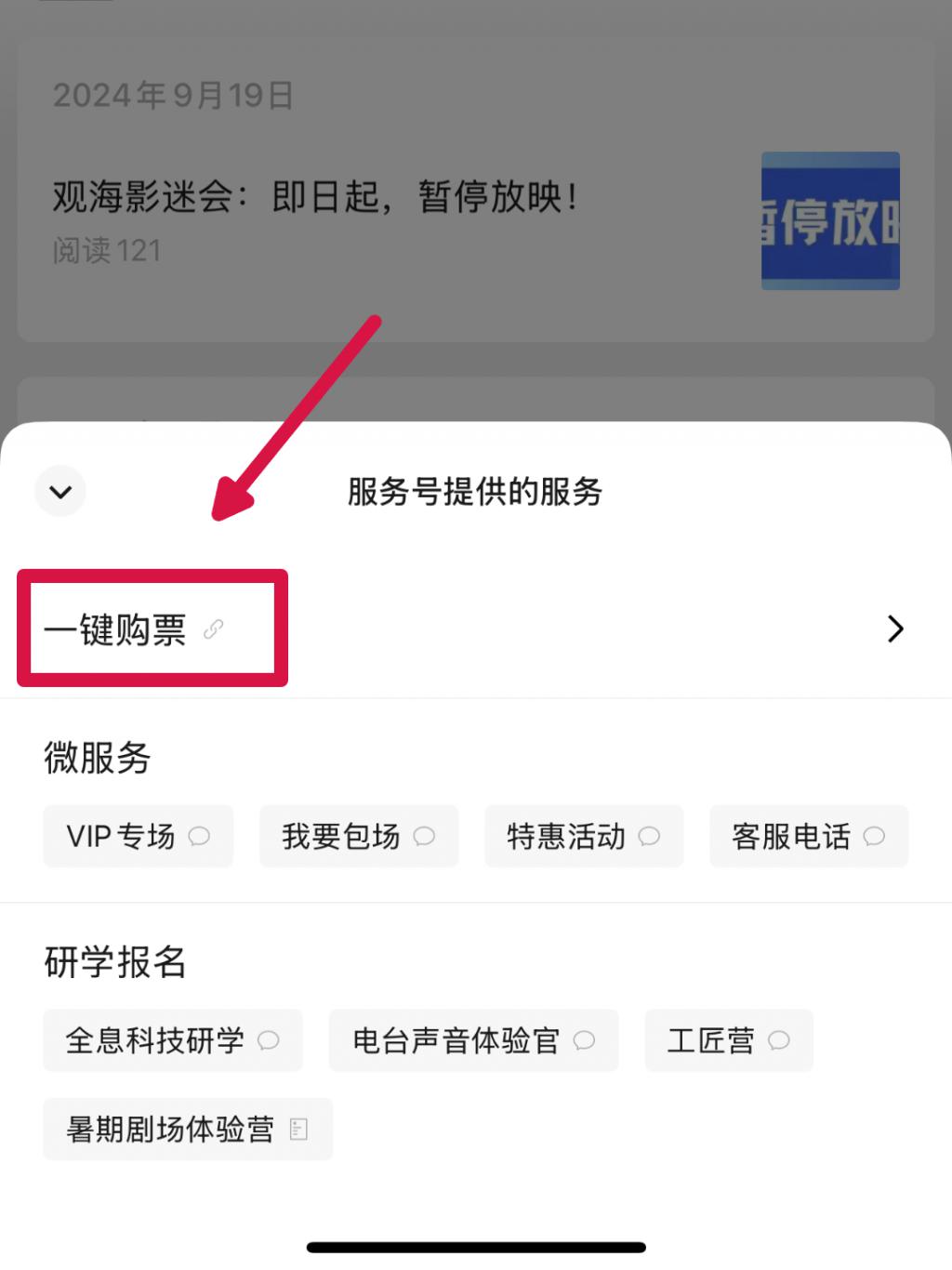Collapse the service sheet with down chevron
The height and width of the screenshot is (1270, 952).
pyautogui.click(x=60, y=492)
